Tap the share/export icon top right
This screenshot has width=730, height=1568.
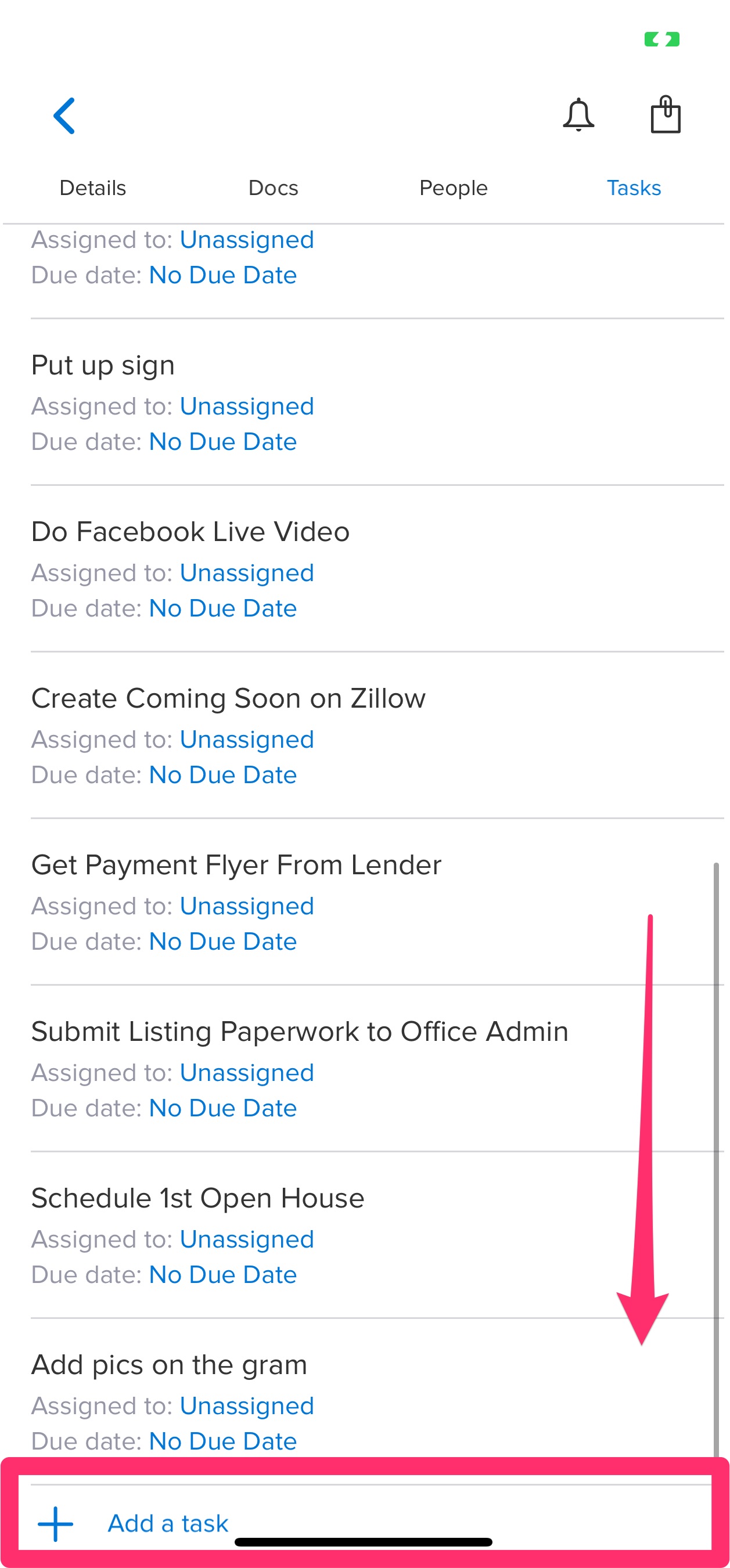point(665,116)
